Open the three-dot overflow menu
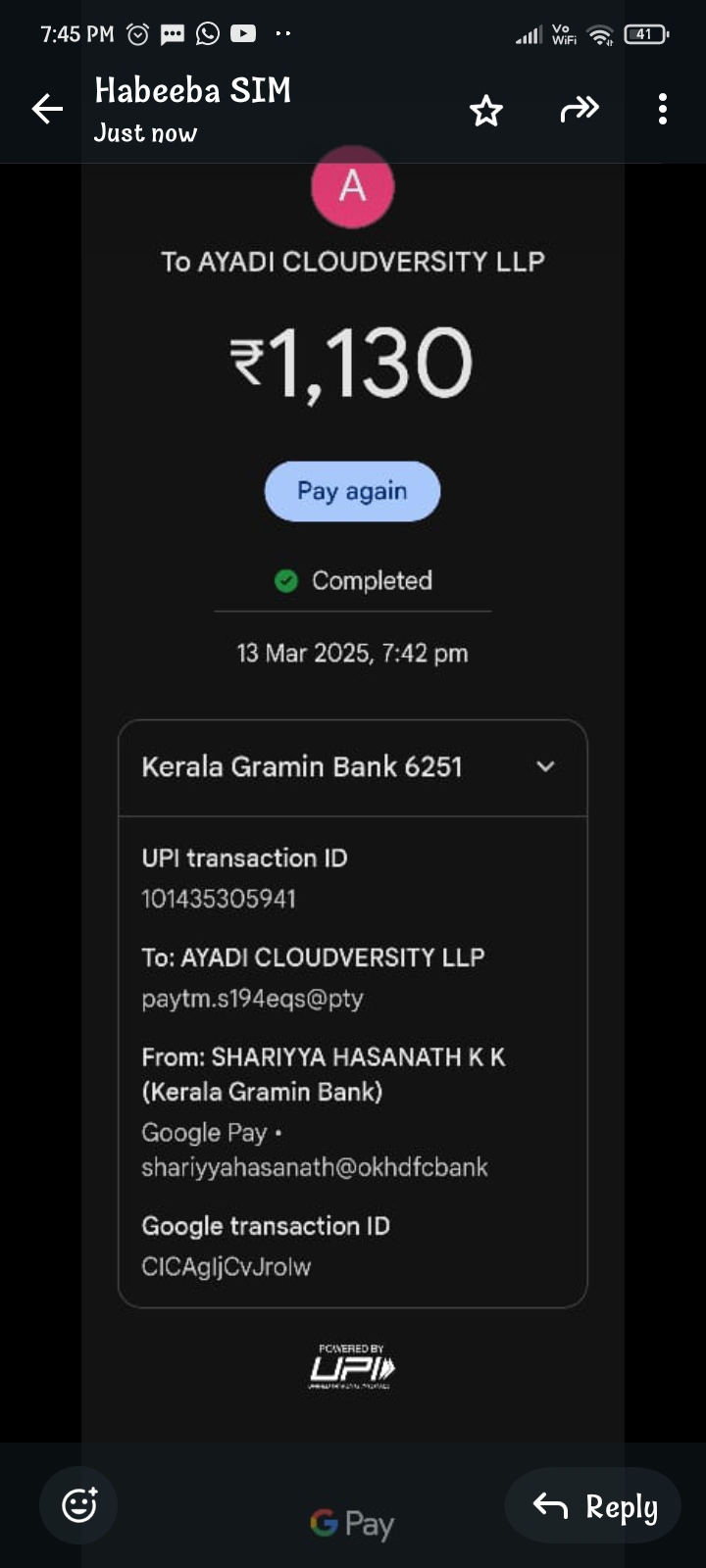 pos(663,109)
